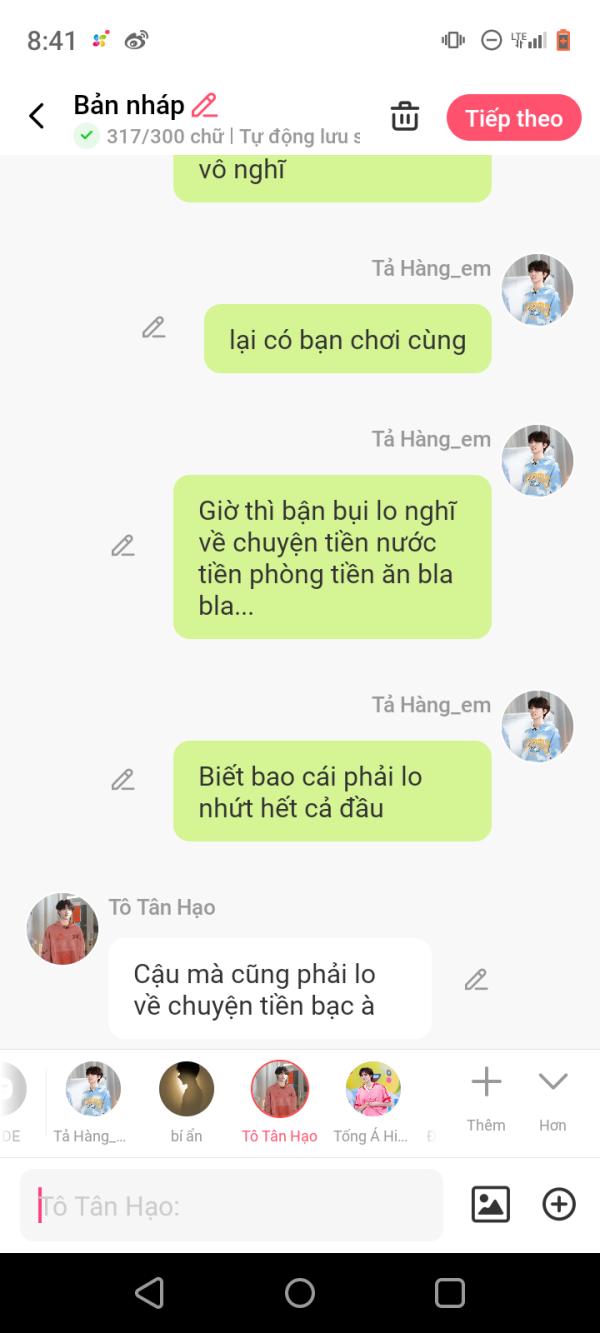
Task: Add a new character with Thêm
Action: click(486, 1095)
